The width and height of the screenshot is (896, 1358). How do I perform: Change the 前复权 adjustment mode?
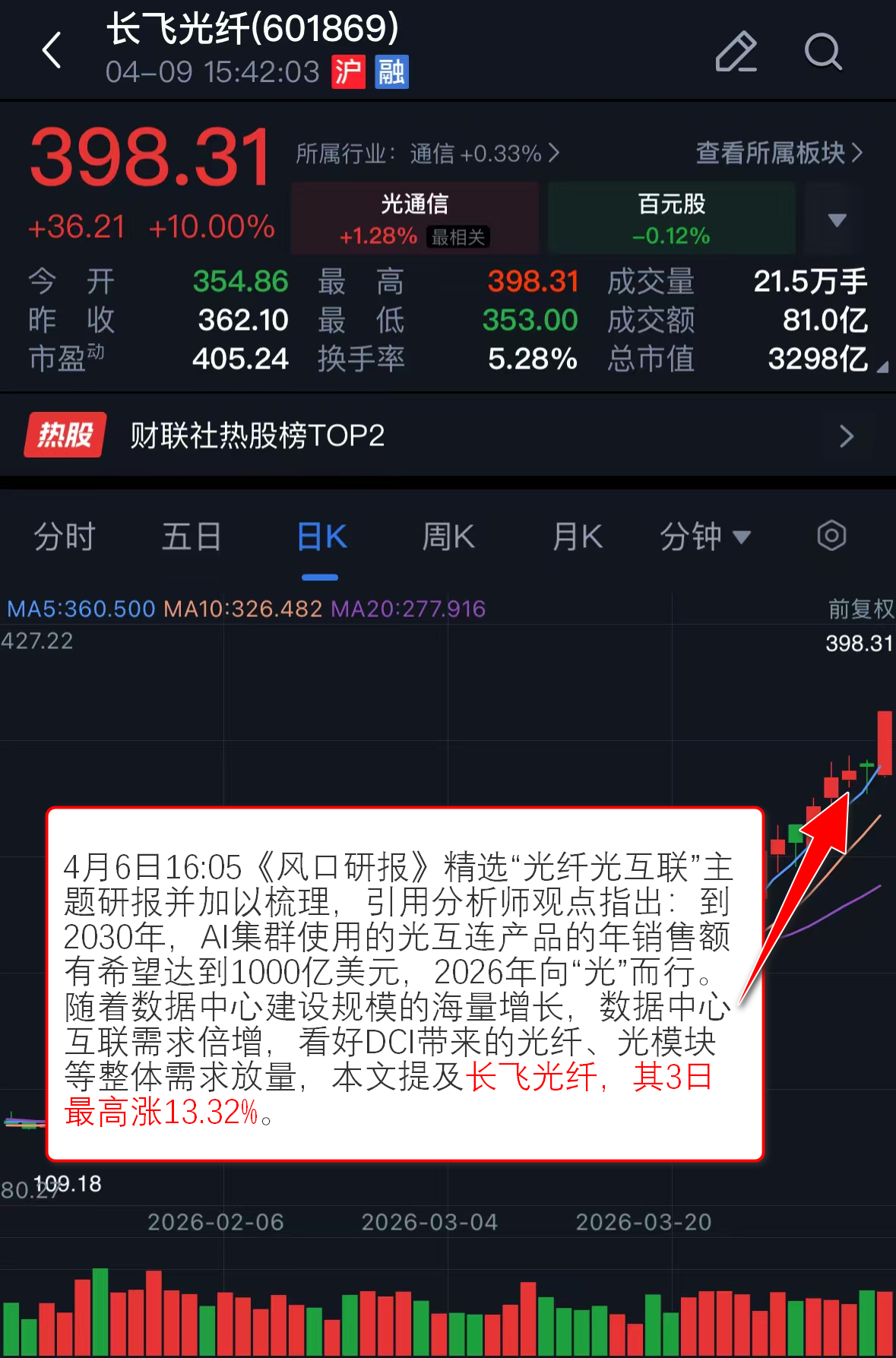pyautogui.click(x=860, y=609)
